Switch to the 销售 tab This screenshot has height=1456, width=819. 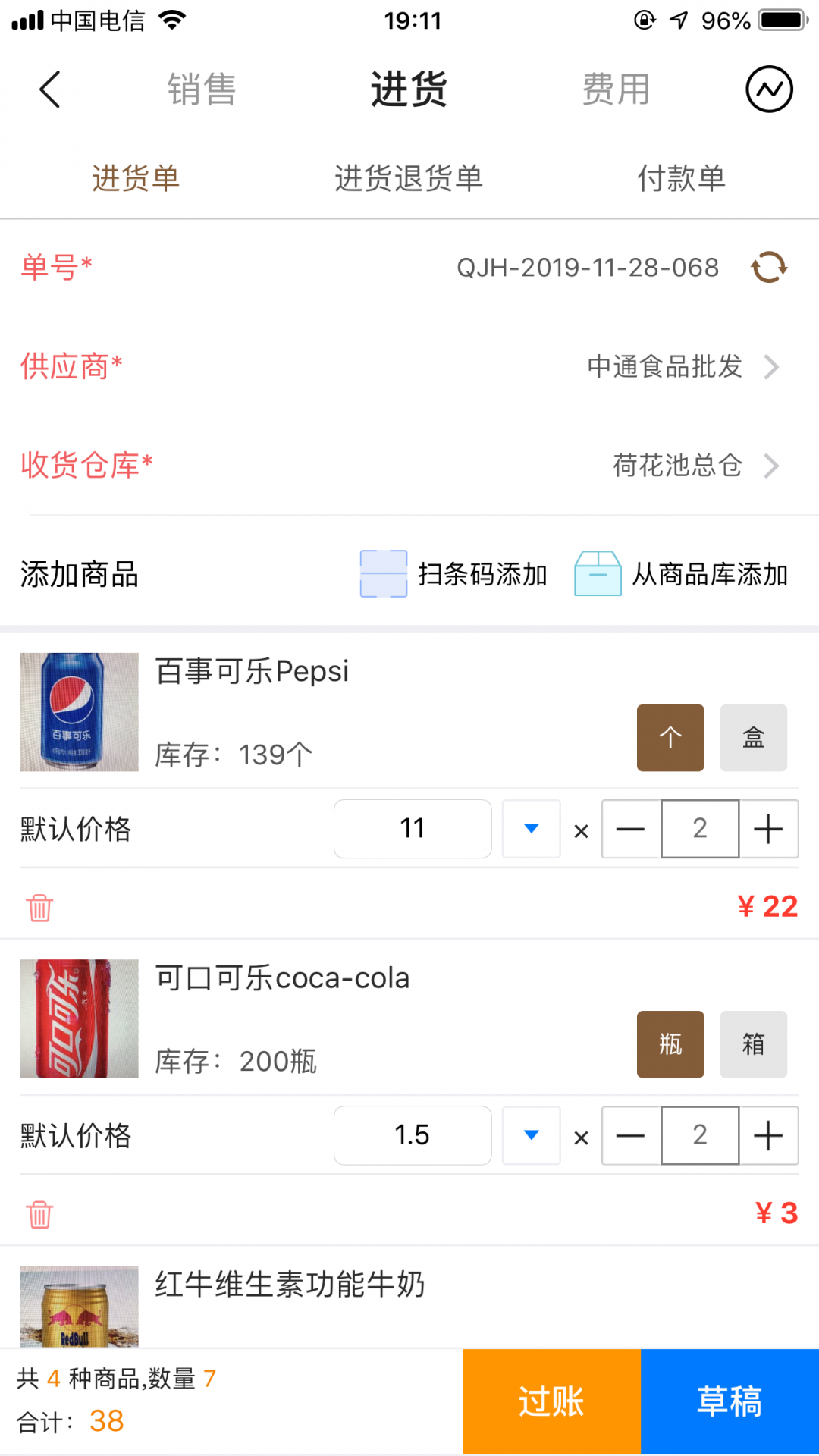pos(202,89)
